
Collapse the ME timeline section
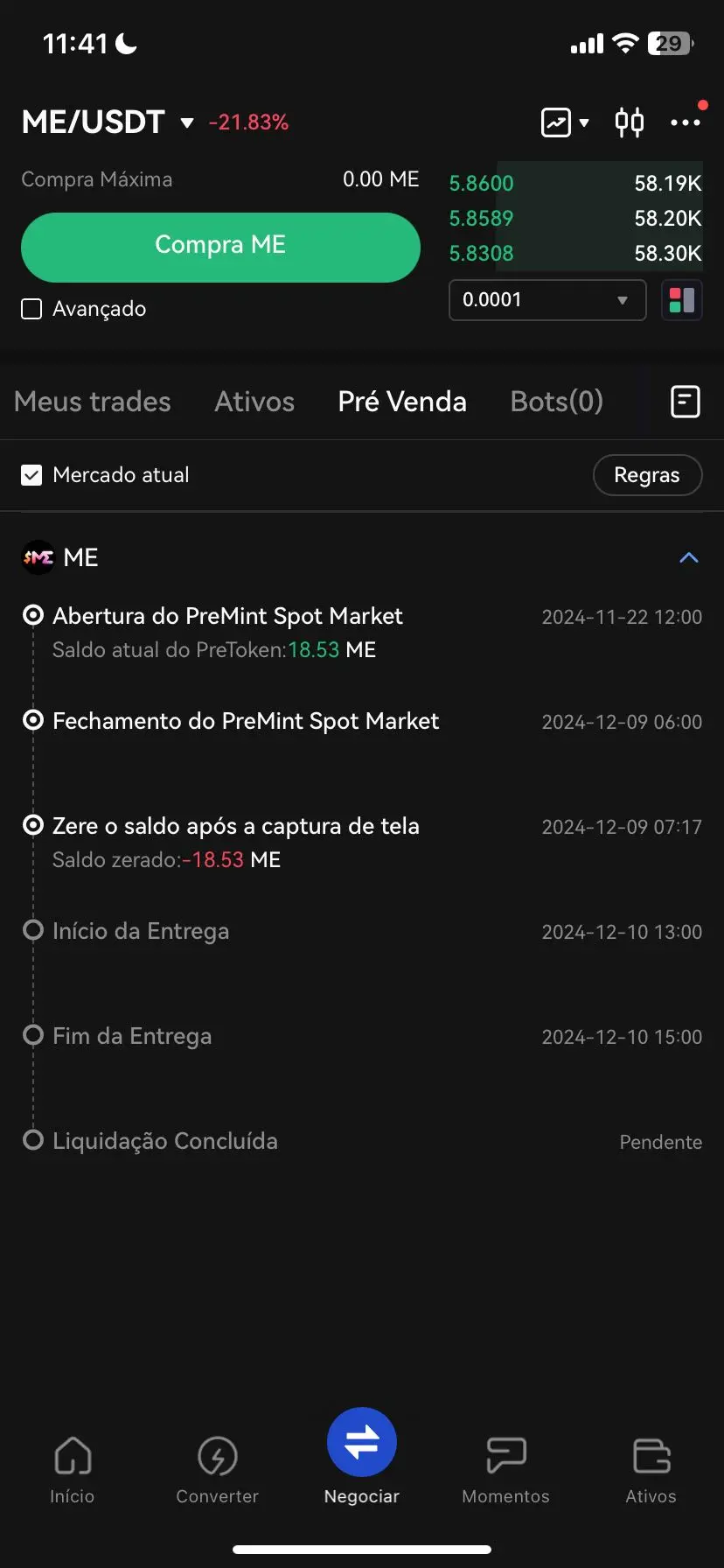coord(689,557)
